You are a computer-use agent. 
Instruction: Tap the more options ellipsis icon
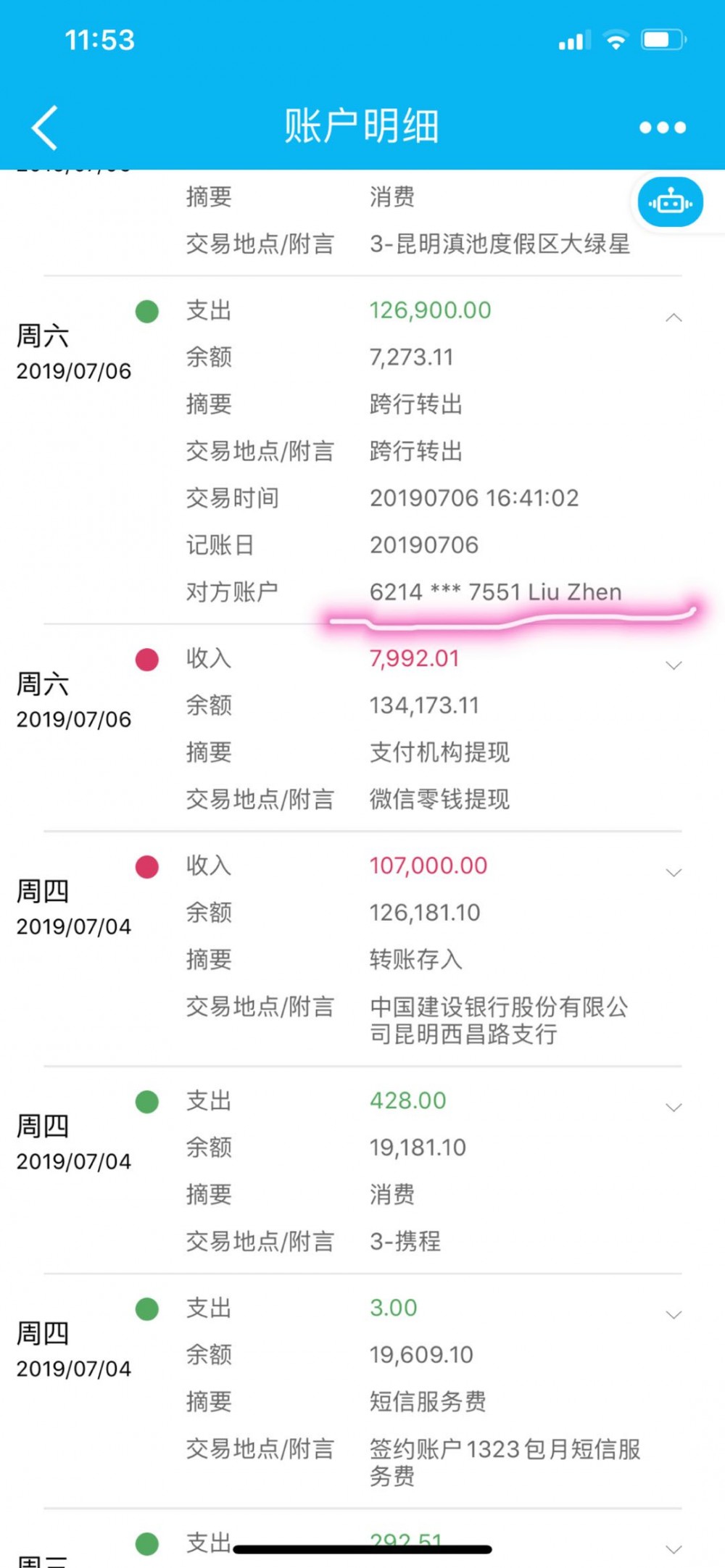click(660, 126)
